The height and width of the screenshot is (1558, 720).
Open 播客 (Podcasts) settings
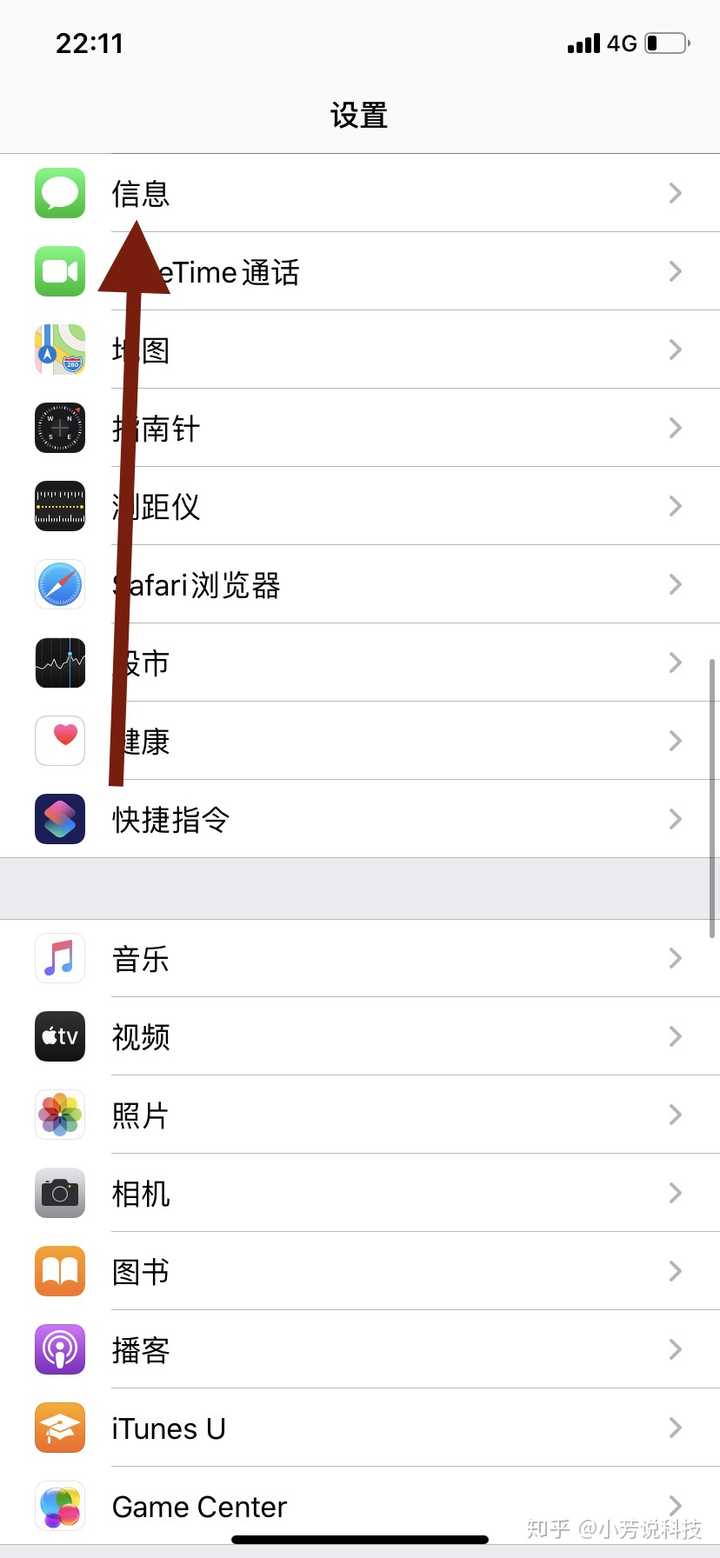tap(360, 1350)
